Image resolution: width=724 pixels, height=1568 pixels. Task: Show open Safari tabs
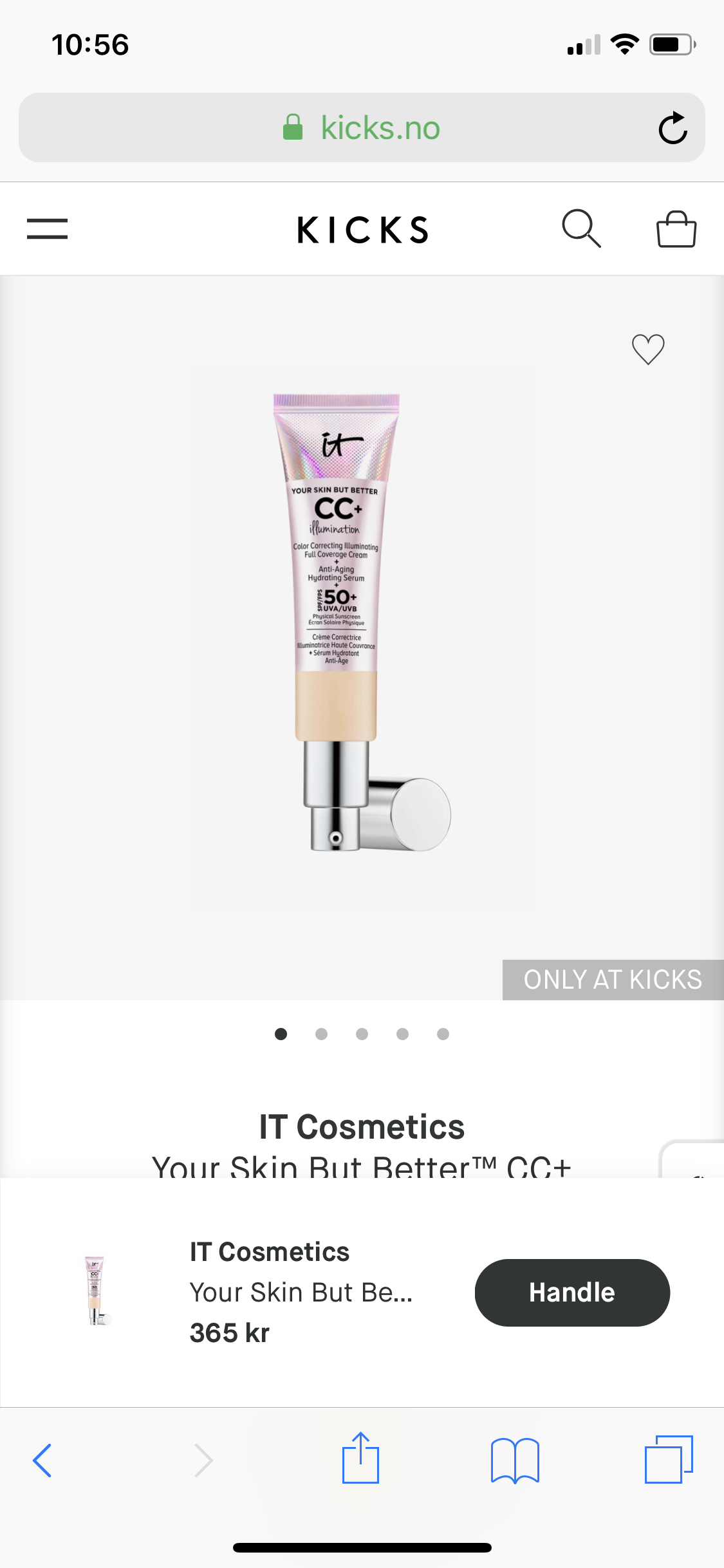tap(669, 1459)
